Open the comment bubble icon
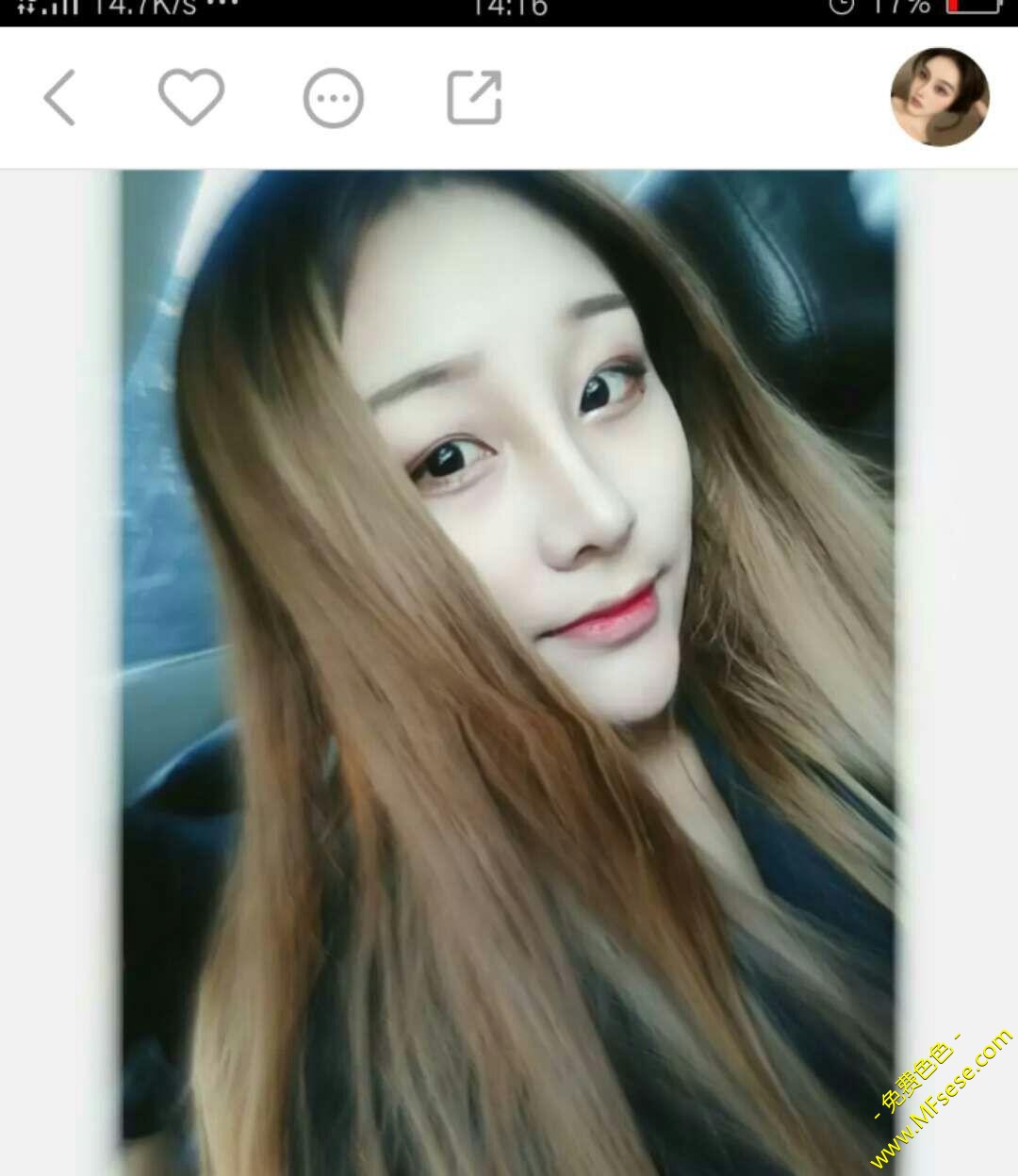The image size is (1018, 1176). (333, 98)
